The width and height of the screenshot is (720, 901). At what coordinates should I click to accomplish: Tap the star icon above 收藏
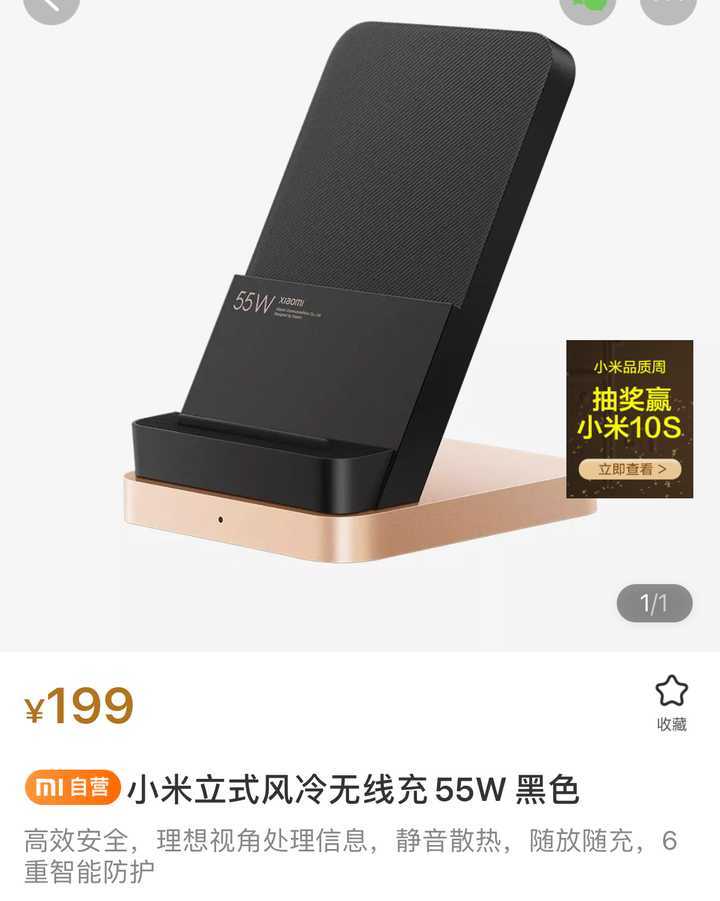point(673,690)
